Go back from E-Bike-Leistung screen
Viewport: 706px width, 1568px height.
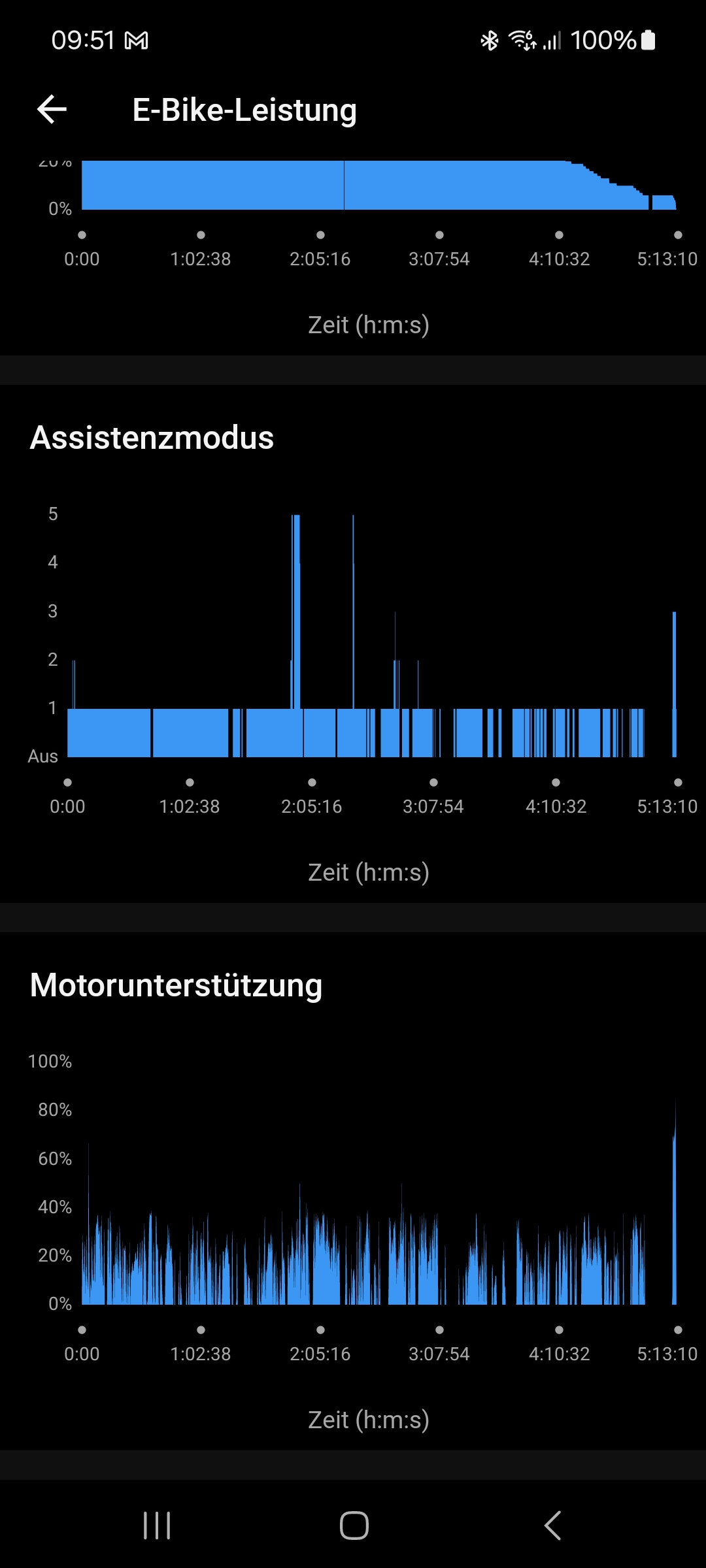(x=52, y=109)
